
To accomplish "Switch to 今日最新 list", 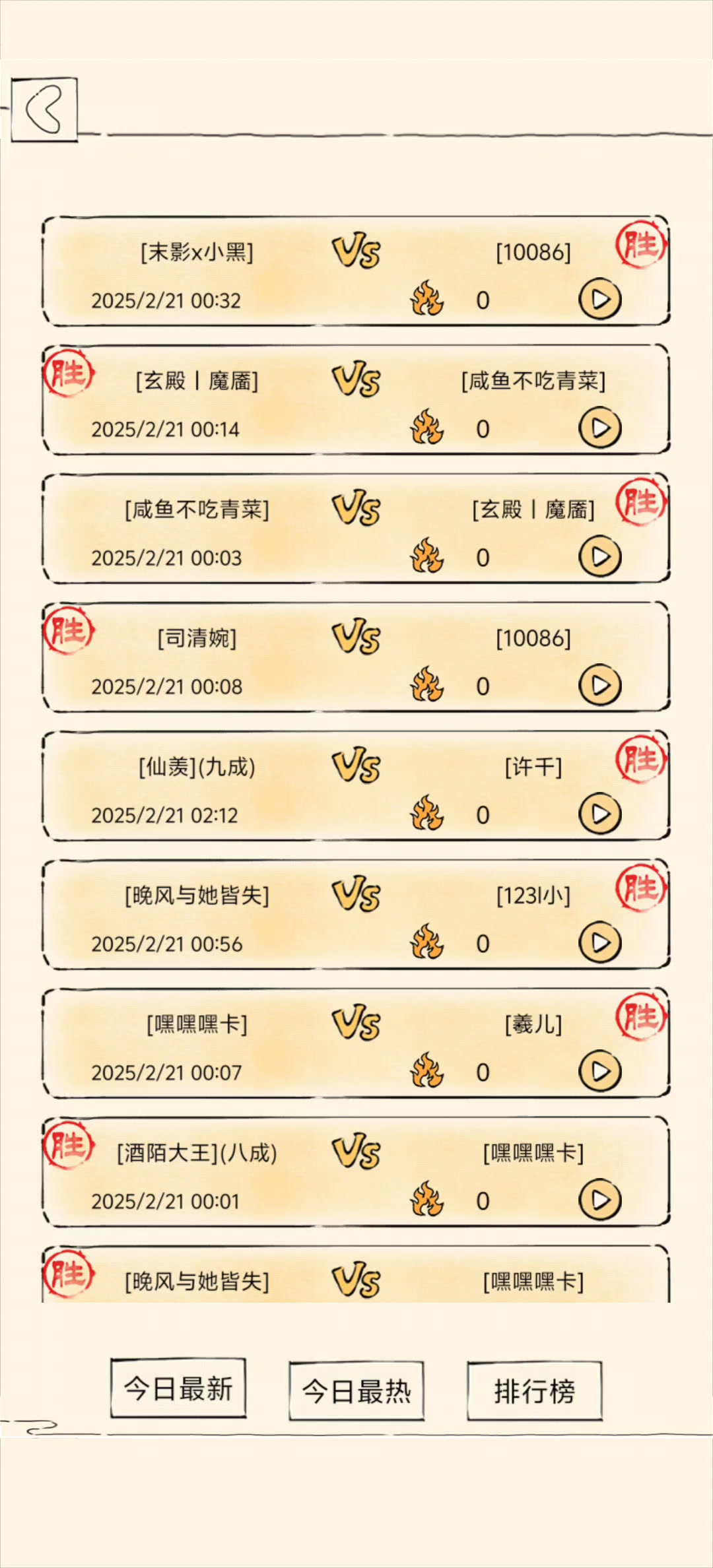I will pyautogui.click(x=178, y=1388).
